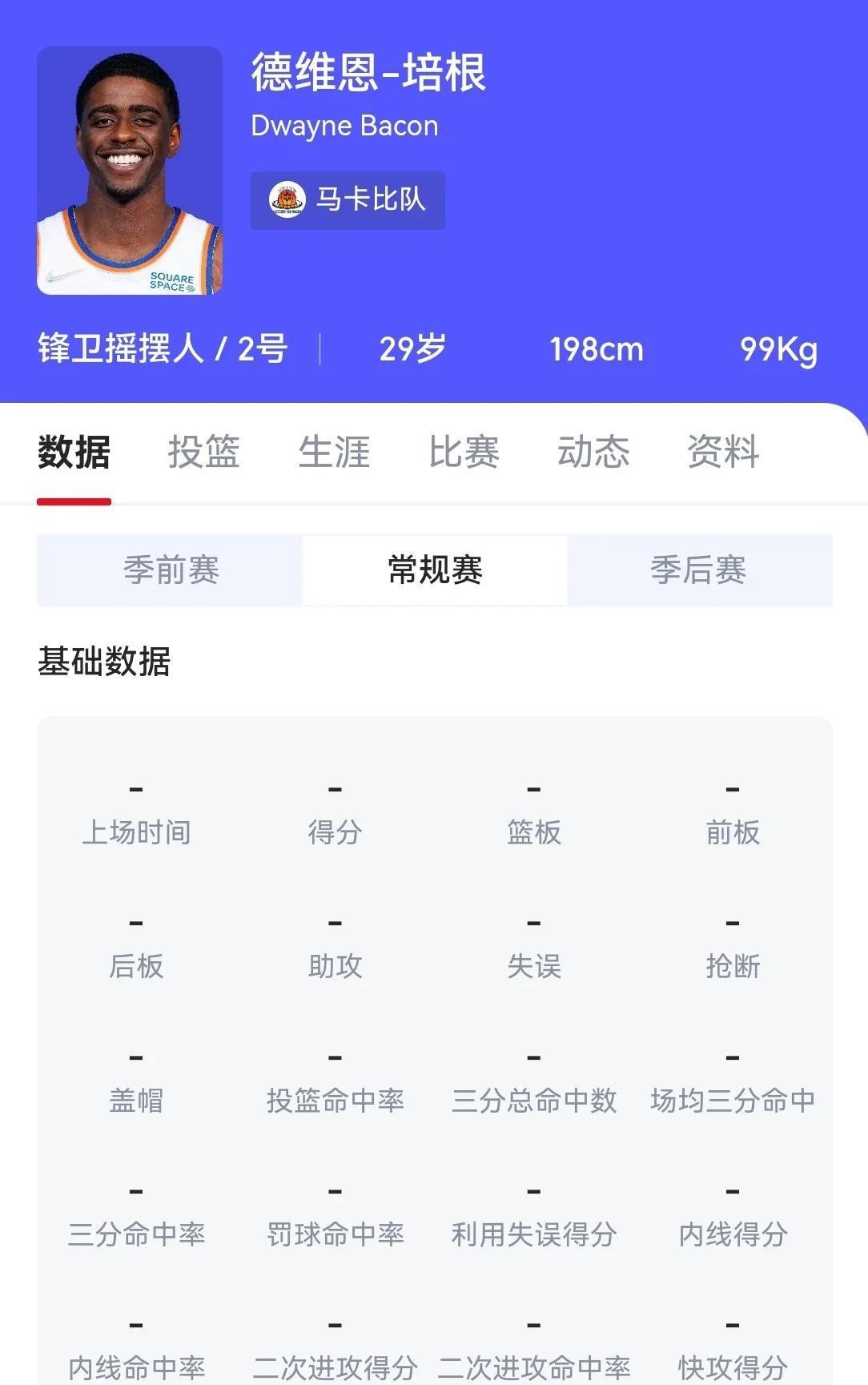Open the 资料 (info) tab

pos(723,453)
